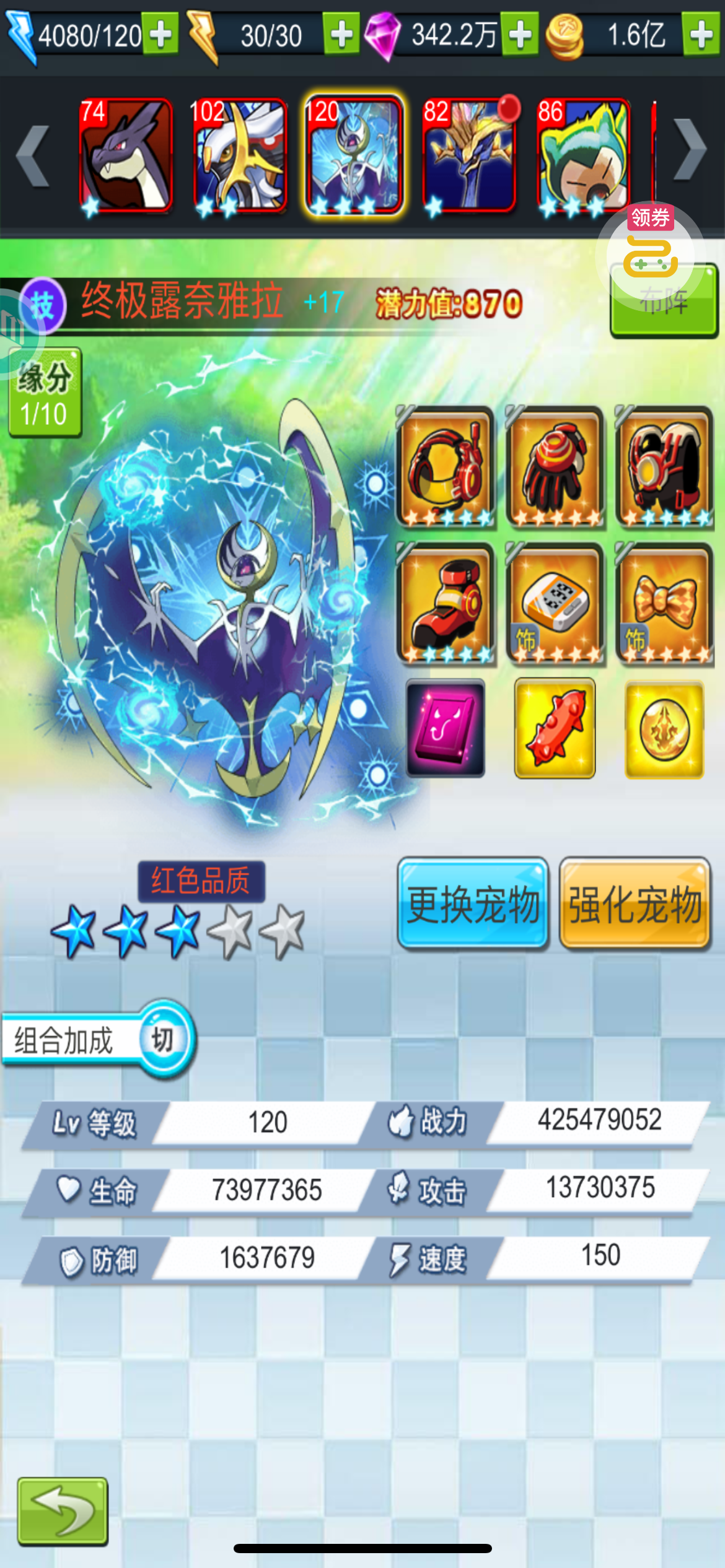Open the bow tie accessory slot
725x1568 pixels.
pos(664,604)
